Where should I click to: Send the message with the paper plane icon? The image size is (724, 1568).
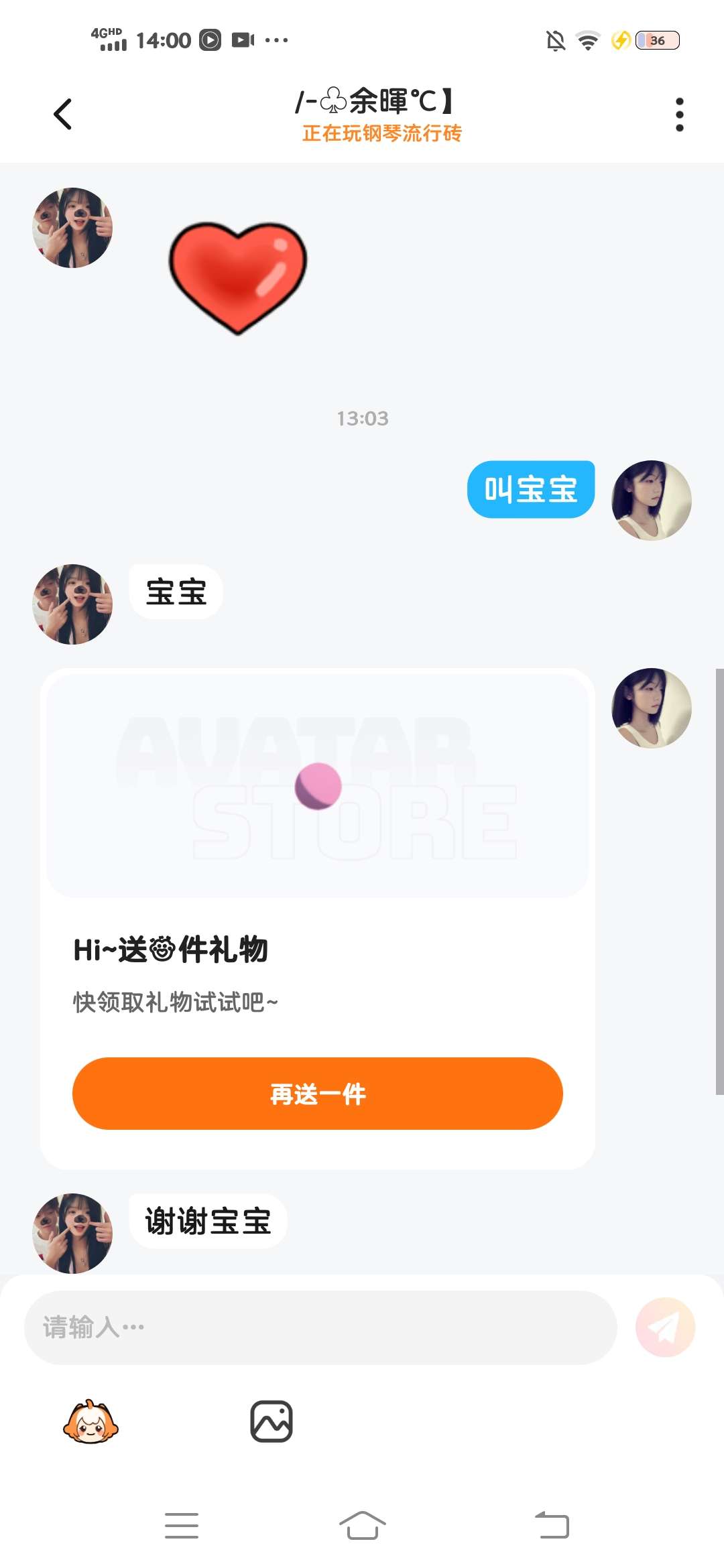pyautogui.click(x=665, y=1327)
